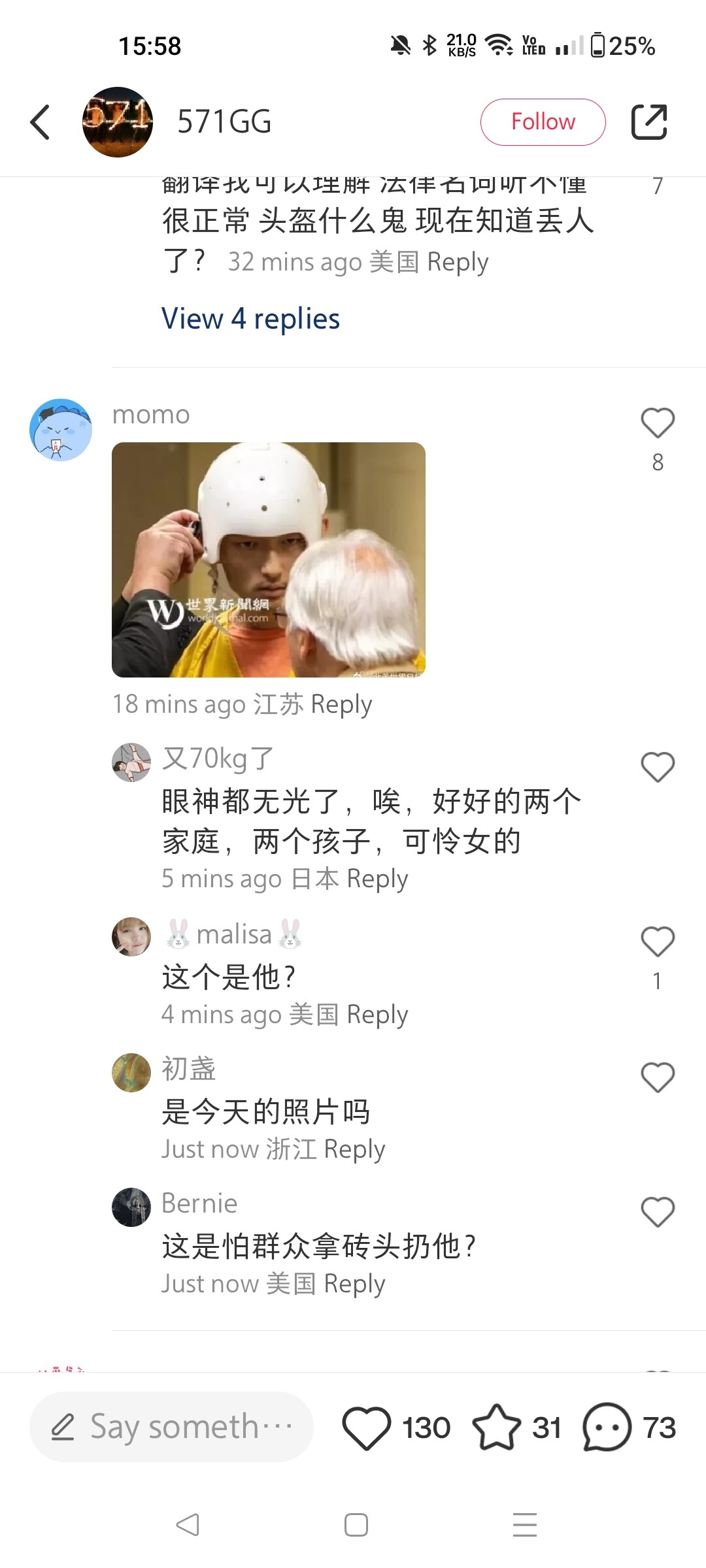Image resolution: width=706 pixels, height=1568 pixels.
Task: Like momo's comment
Action: pos(657,423)
